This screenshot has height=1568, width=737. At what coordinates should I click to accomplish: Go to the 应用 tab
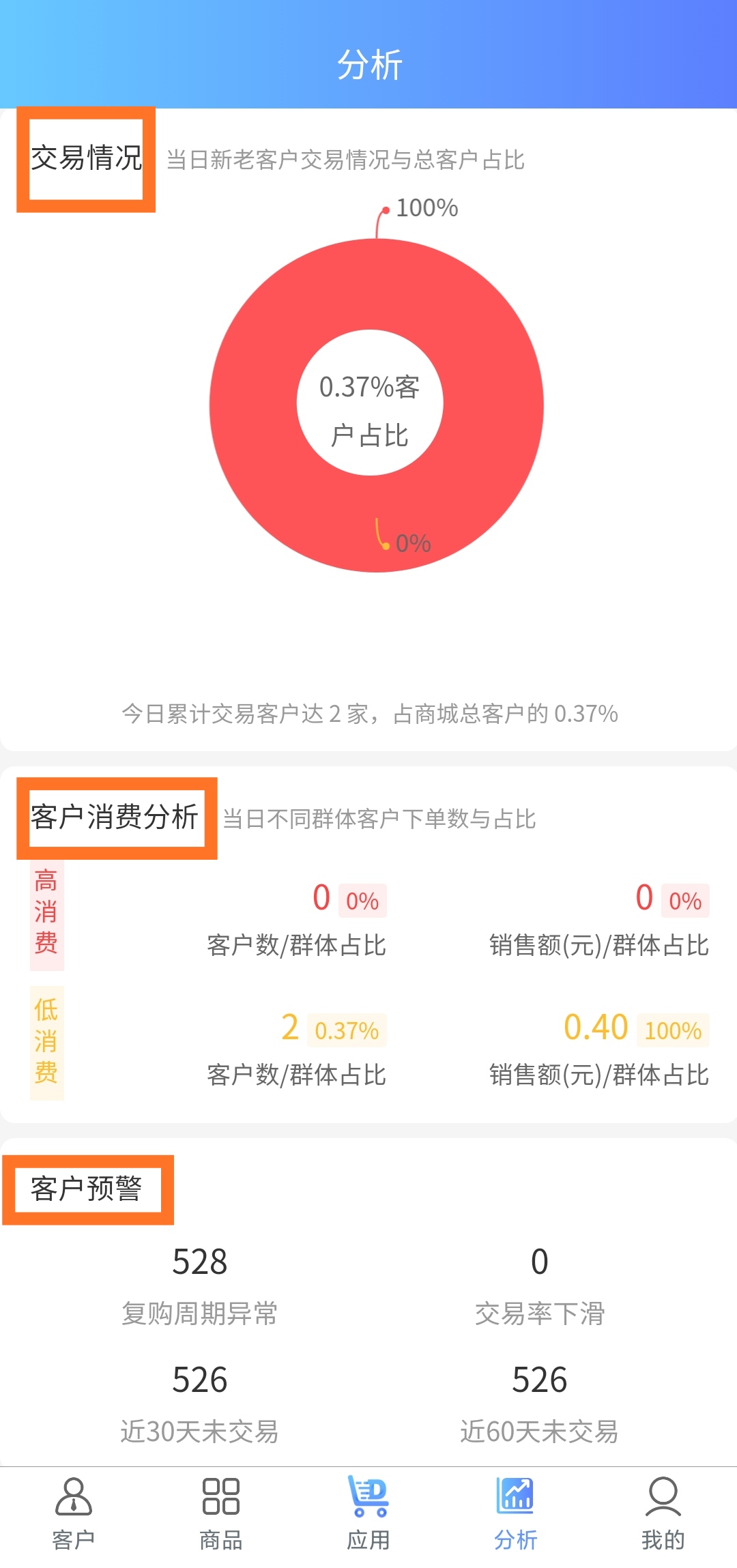[x=368, y=1510]
